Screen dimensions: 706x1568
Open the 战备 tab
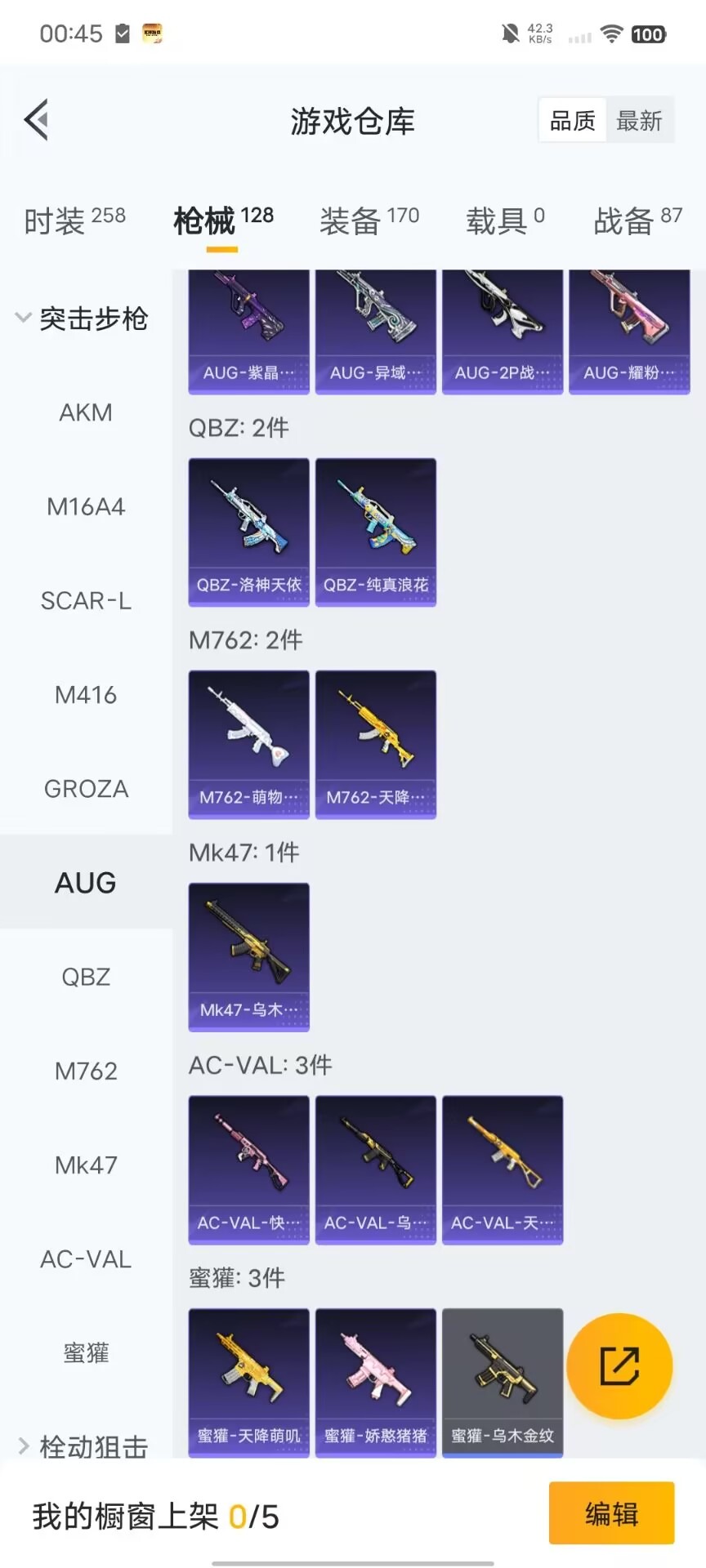point(637,220)
